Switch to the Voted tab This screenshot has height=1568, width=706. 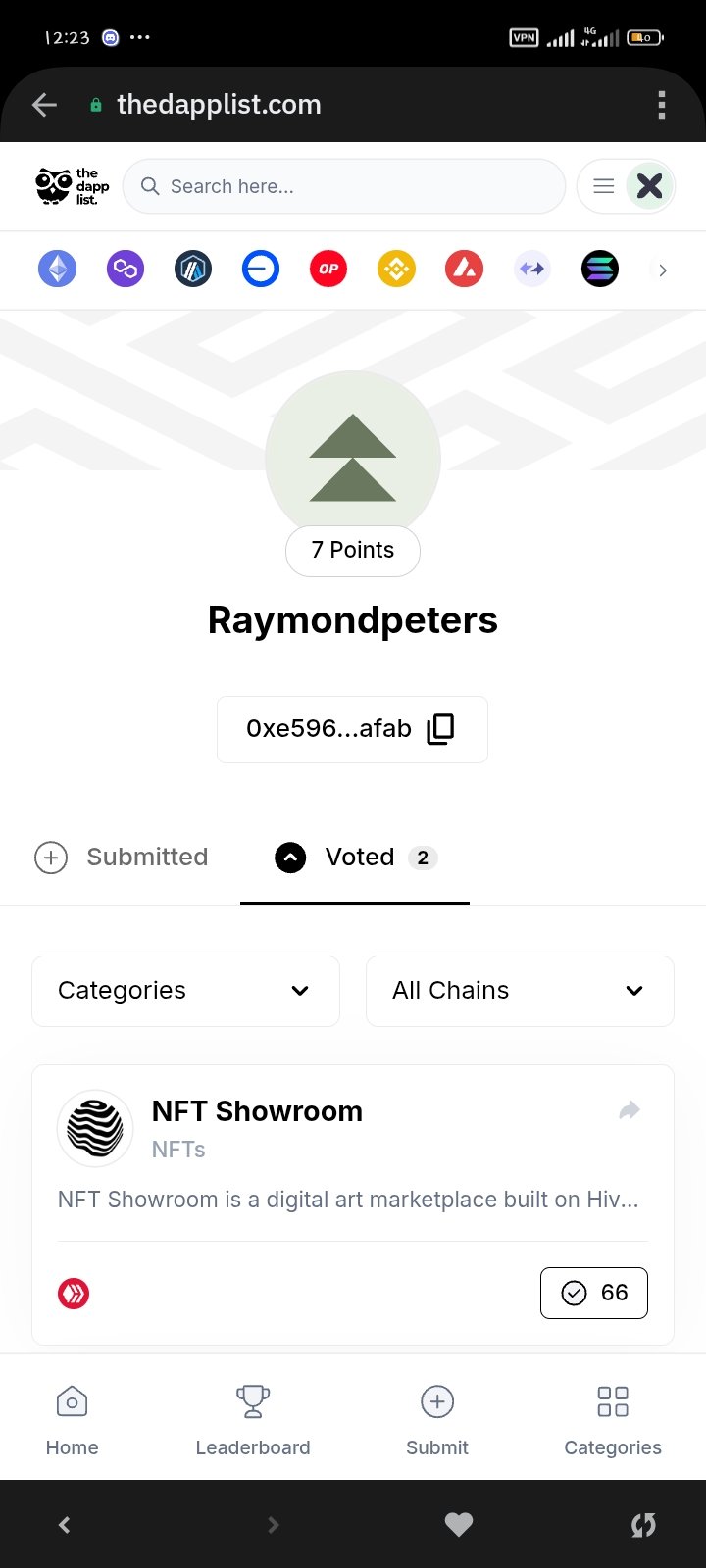pos(355,857)
